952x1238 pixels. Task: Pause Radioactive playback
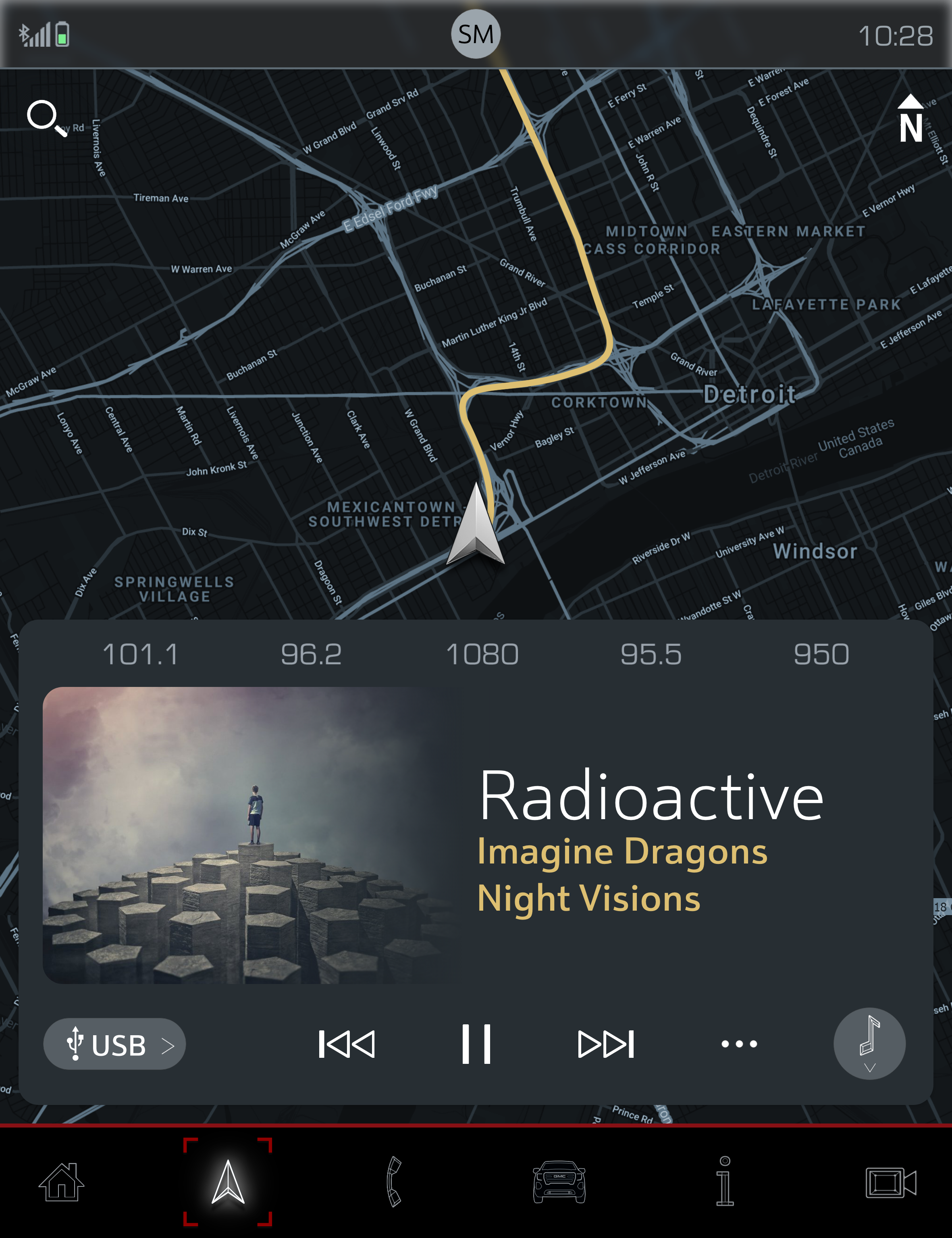point(476,1044)
